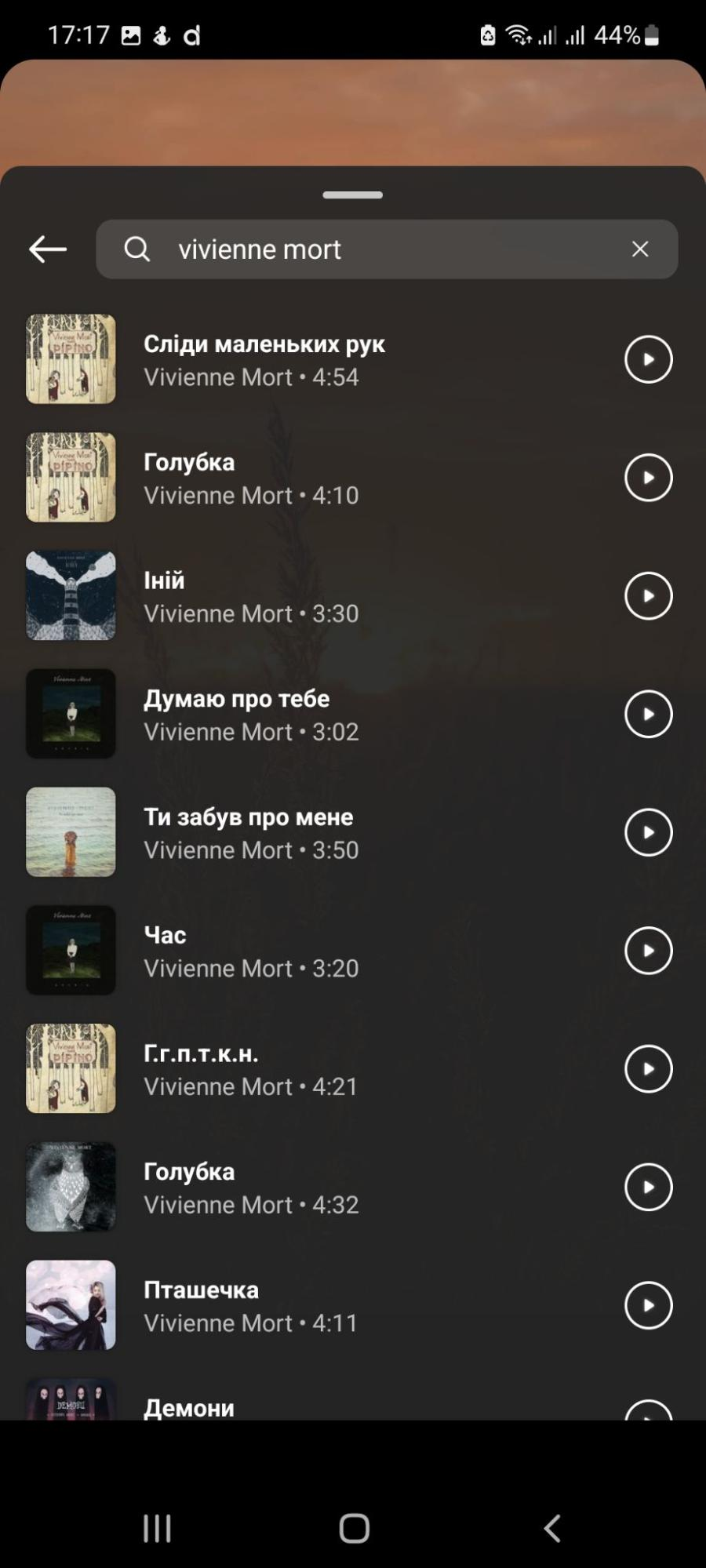Image resolution: width=706 pixels, height=1568 pixels.
Task: Play the song Сліди маленьких рук
Action: [x=648, y=358]
